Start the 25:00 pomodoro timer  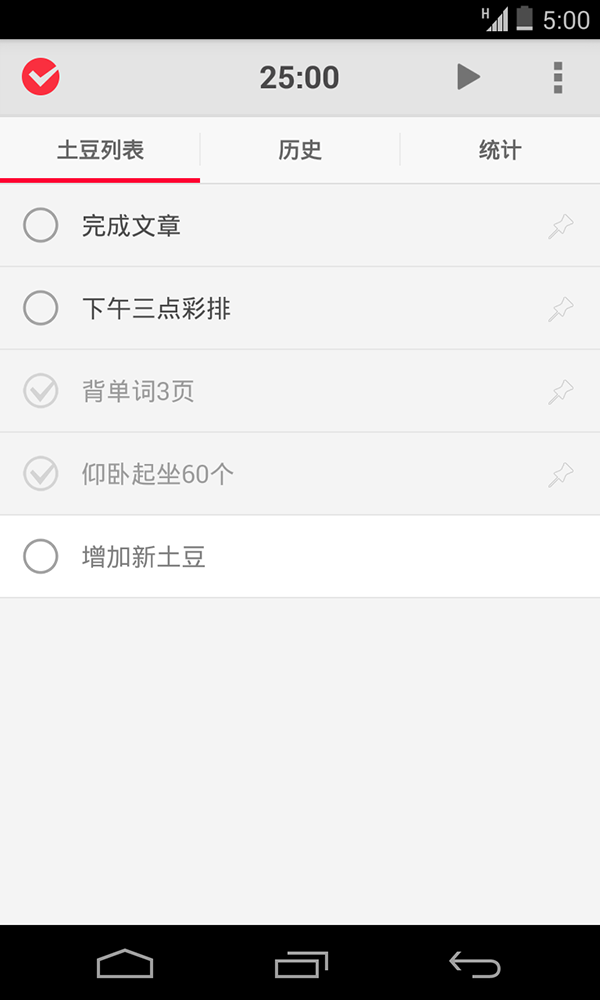click(468, 77)
